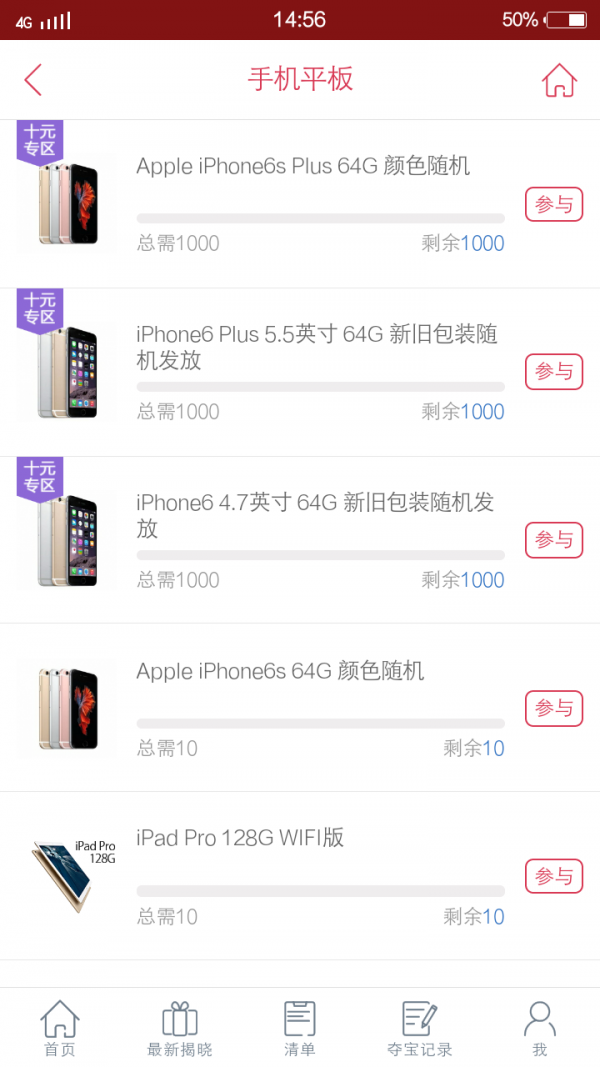
Task: Open the 清单 tab
Action: click(300, 1028)
